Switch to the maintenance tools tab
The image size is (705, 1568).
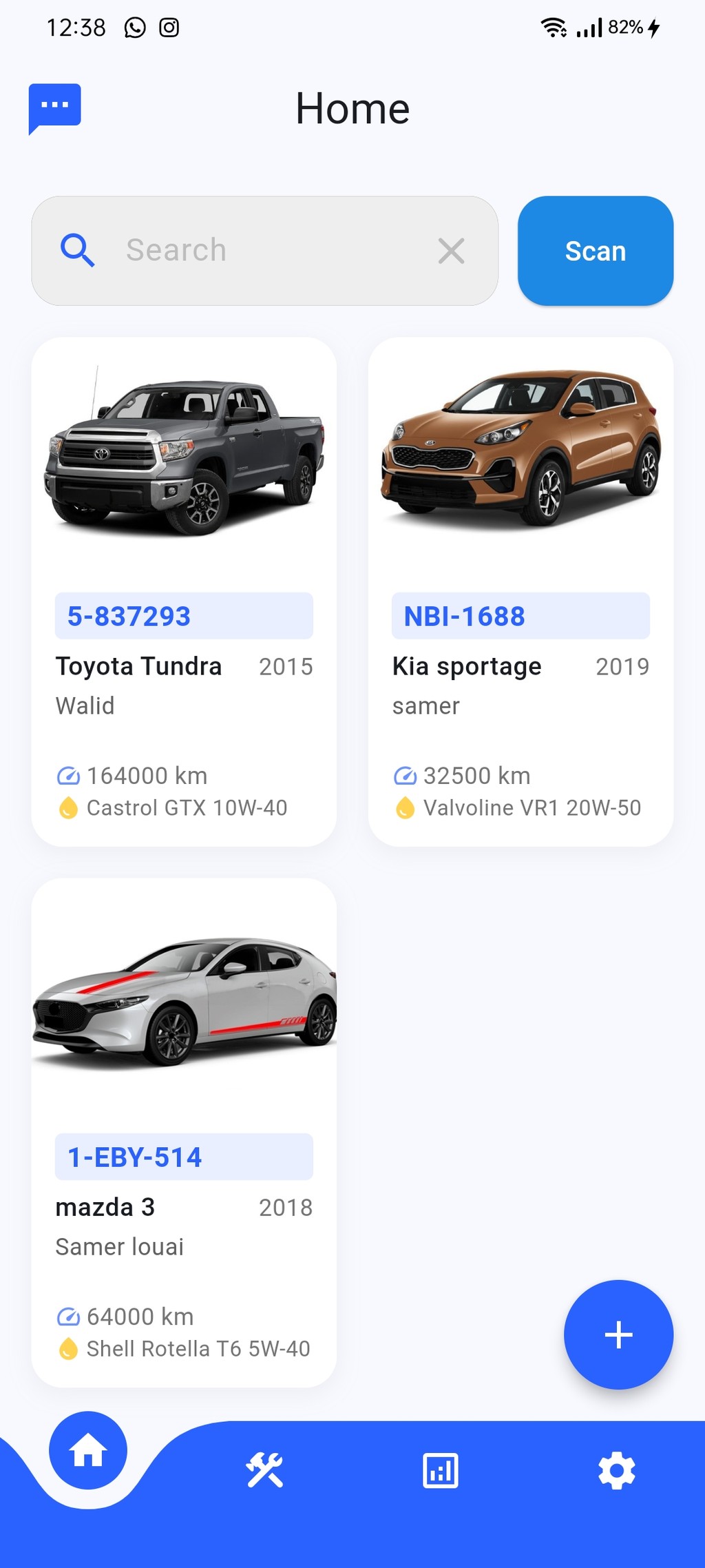[265, 1470]
